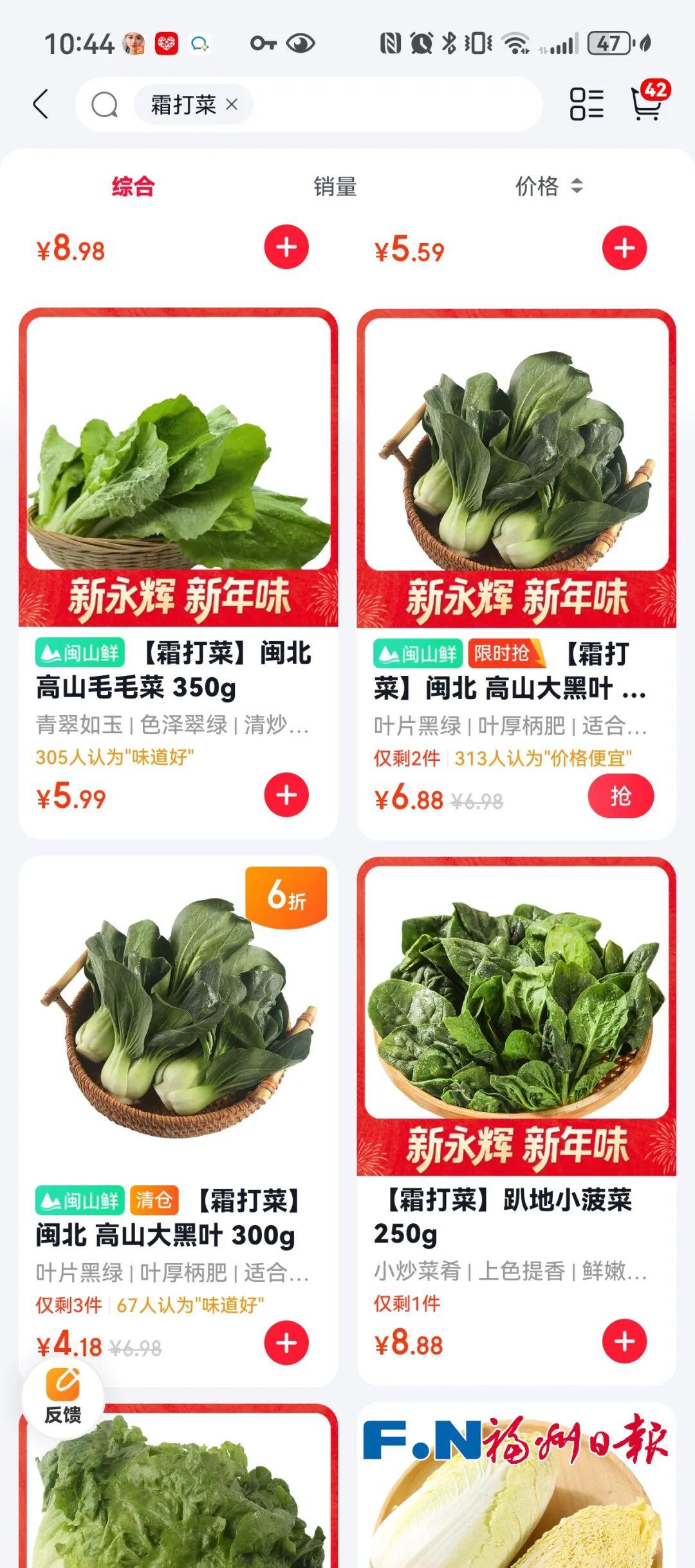
Task: Add the ¥4.18 高山大黑叶 300g to cart
Action: 286,1343
